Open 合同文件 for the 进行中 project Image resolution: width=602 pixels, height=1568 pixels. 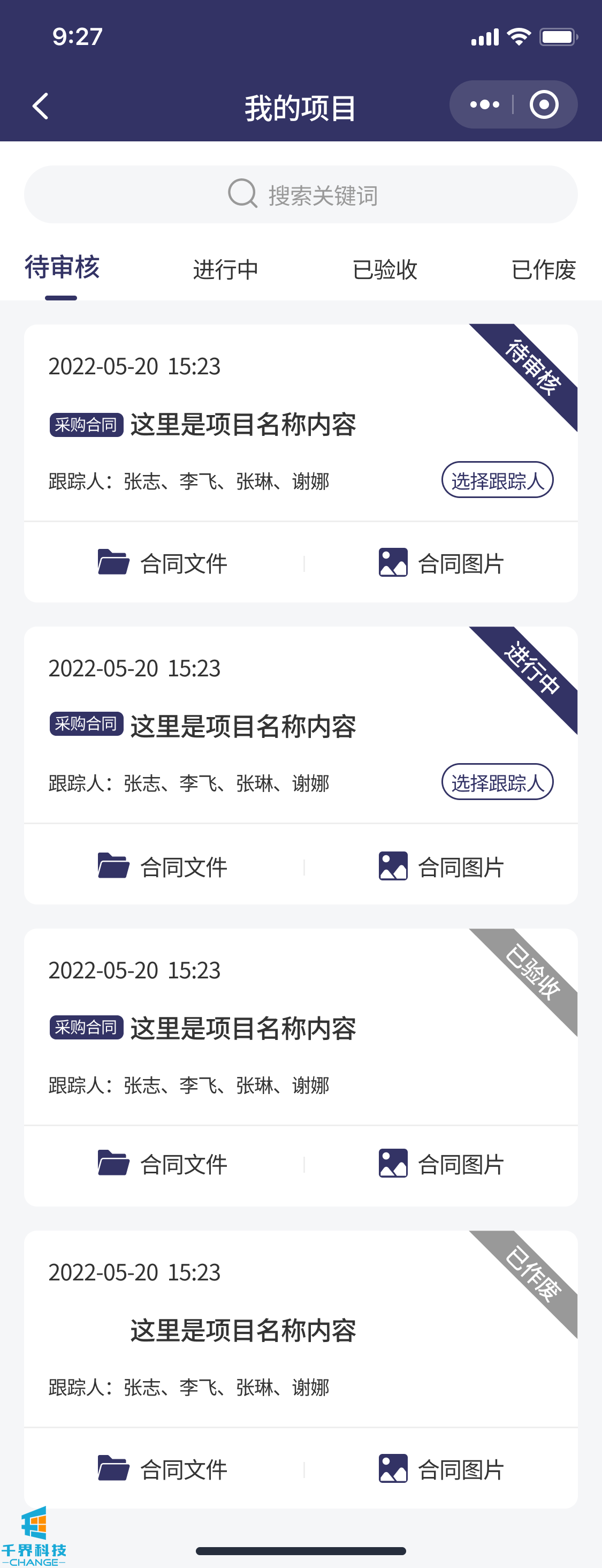click(163, 866)
